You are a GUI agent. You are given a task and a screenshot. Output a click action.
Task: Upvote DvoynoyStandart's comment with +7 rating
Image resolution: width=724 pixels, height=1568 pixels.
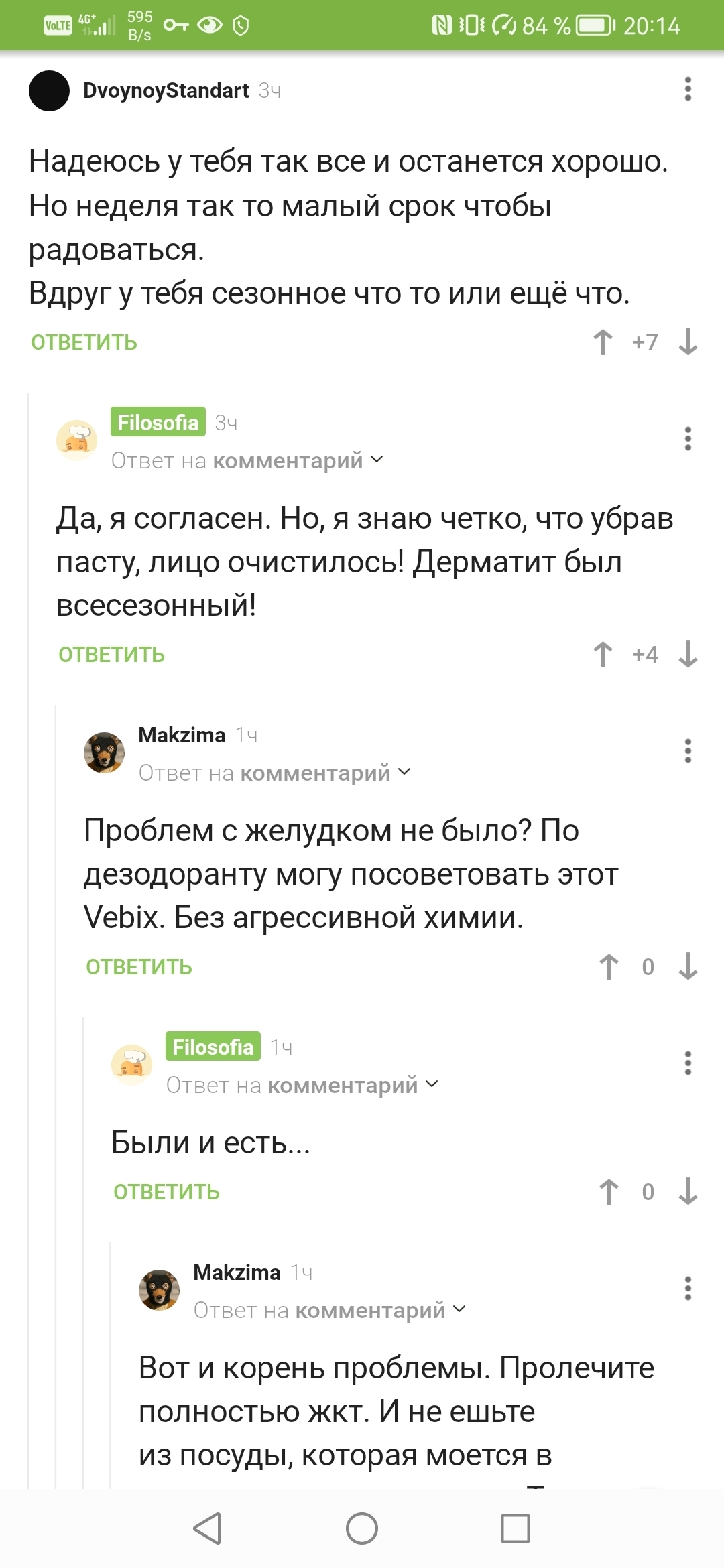point(603,342)
